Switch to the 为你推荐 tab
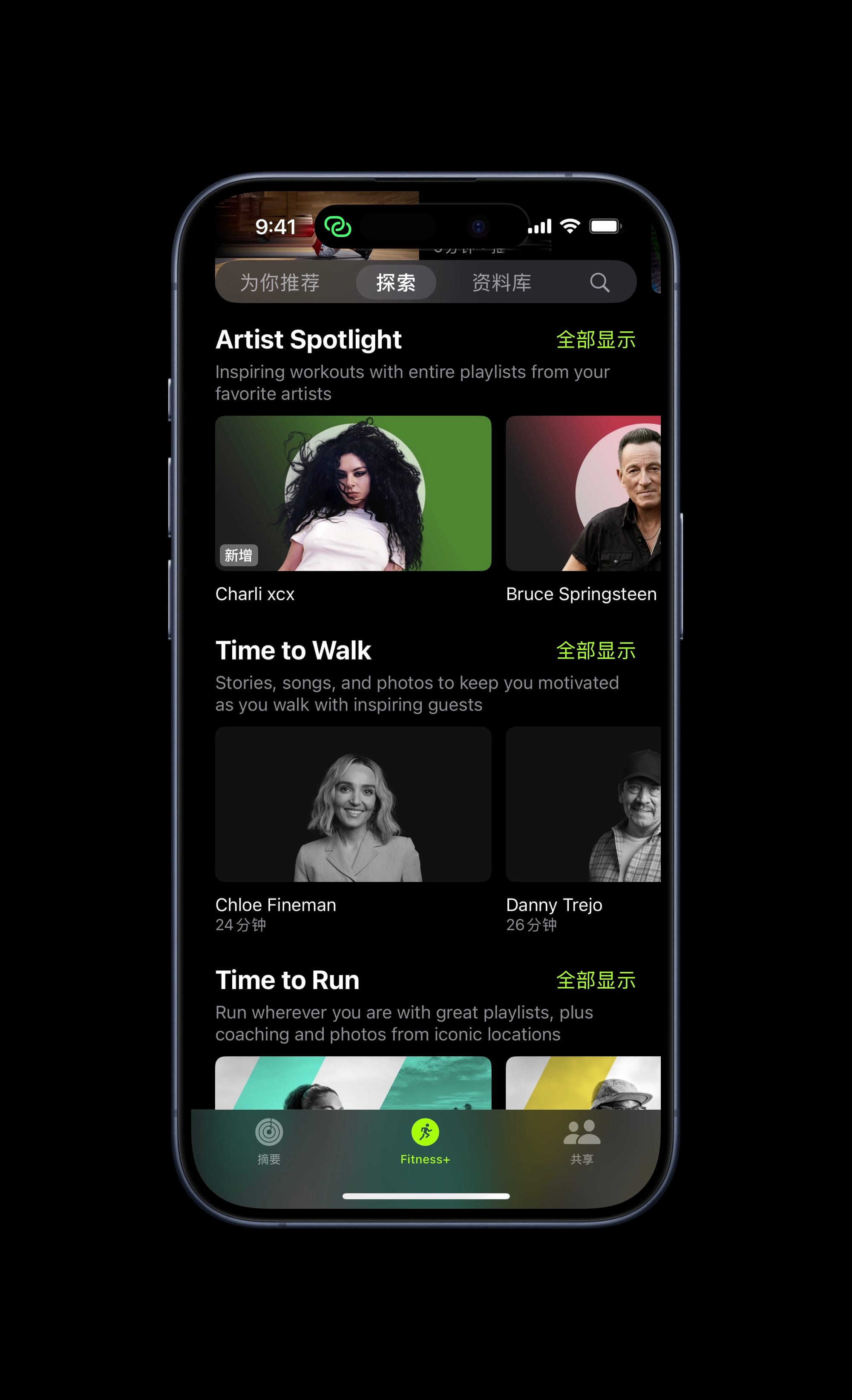852x1400 pixels. point(279,282)
